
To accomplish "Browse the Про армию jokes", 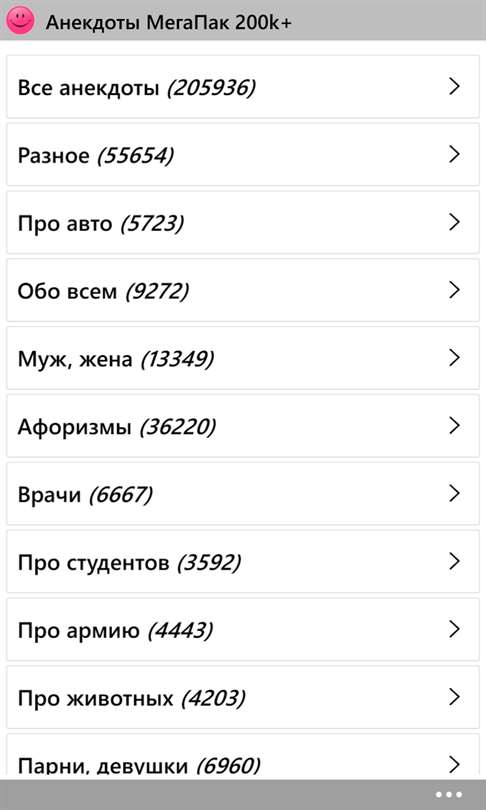I will [x=243, y=630].
